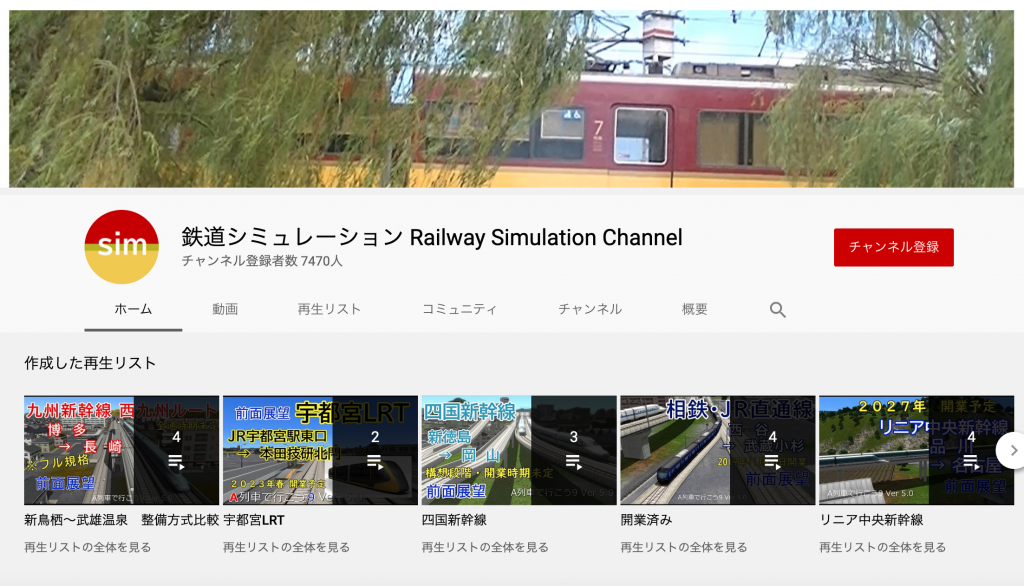The image size is (1024, 586).
Task: Tap the sim channel avatar
Action: 122,247
